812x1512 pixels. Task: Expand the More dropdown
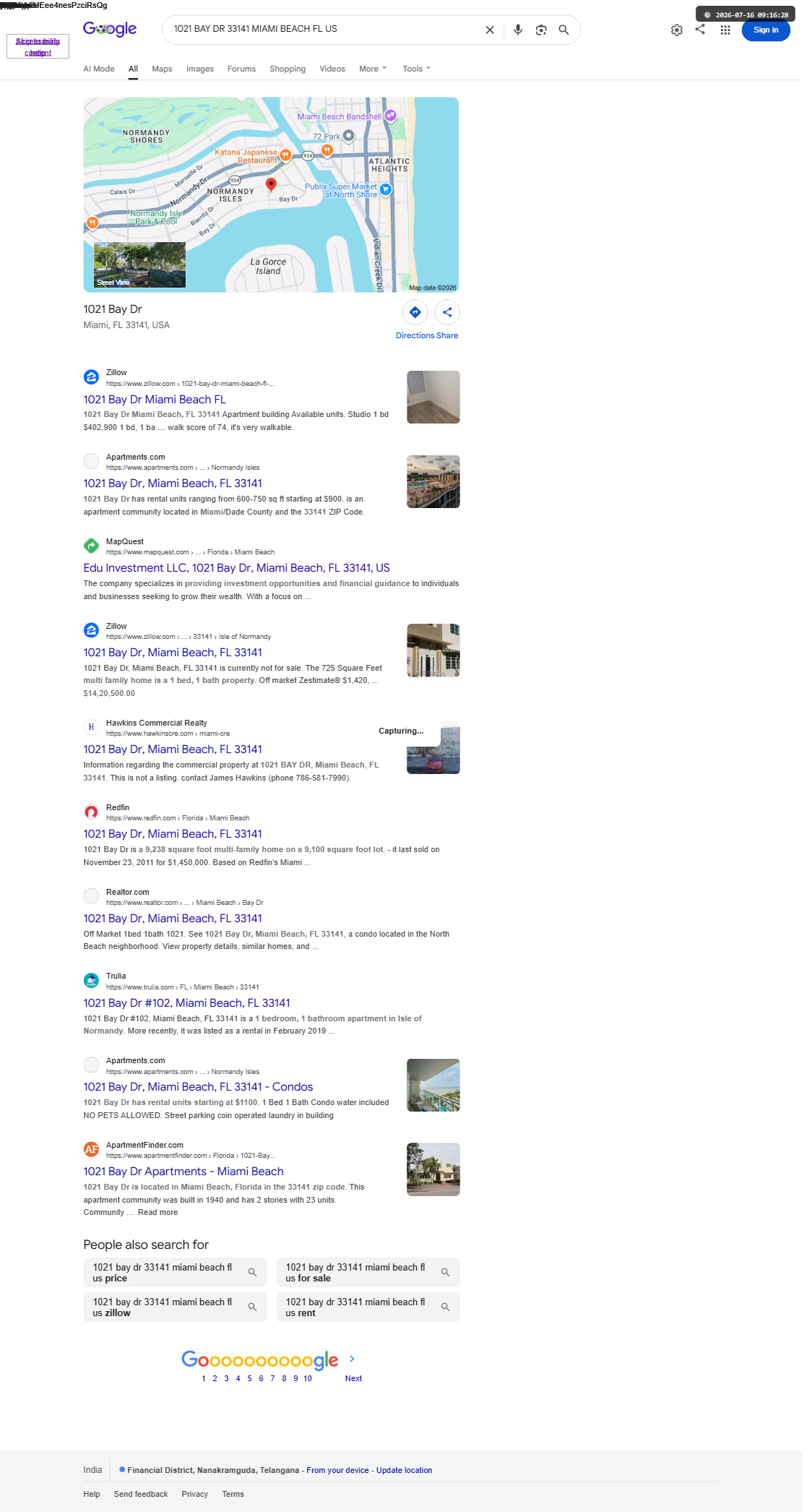click(373, 69)
